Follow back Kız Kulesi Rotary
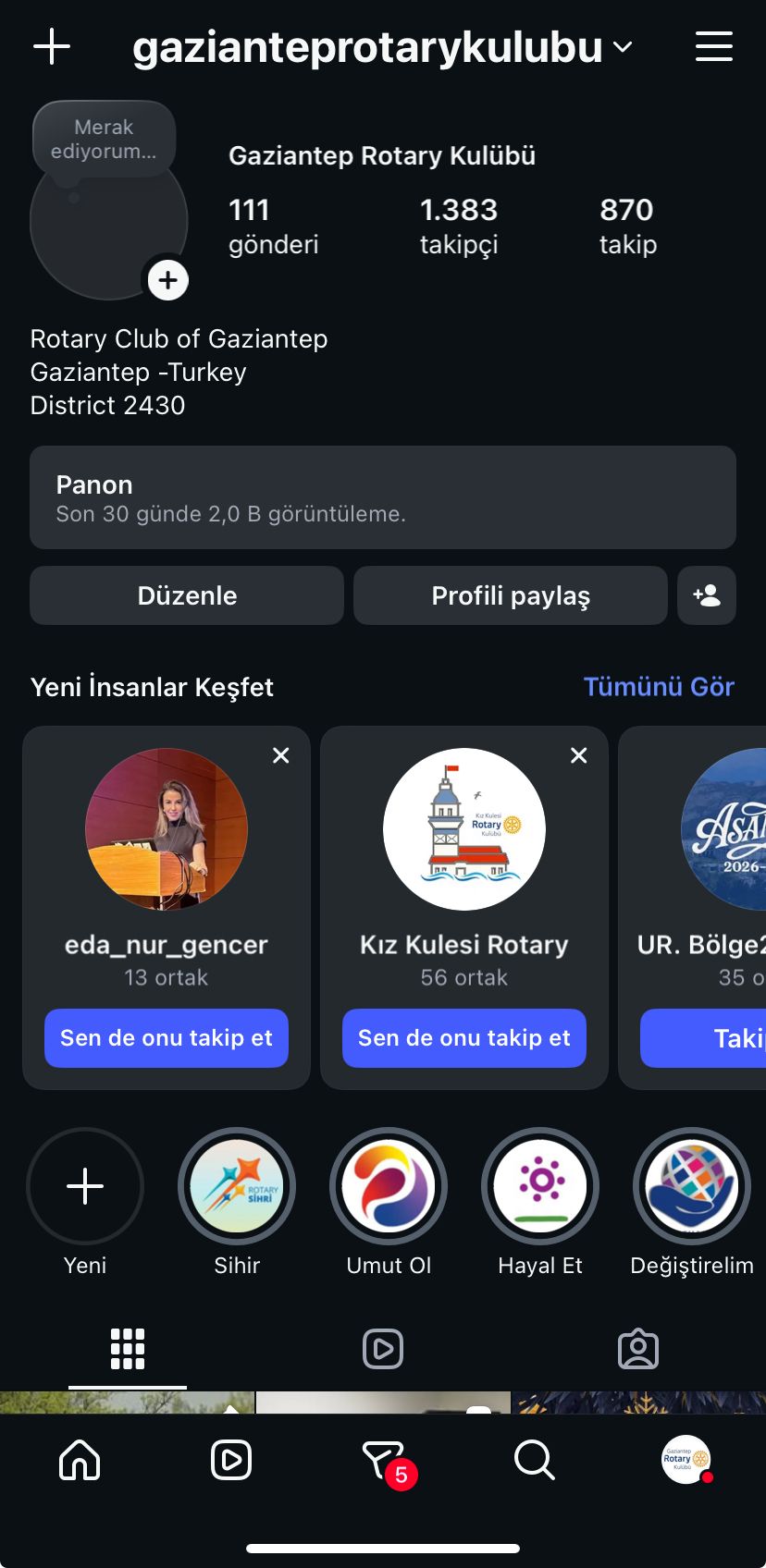The width and height of the screenshot is (766, 1568). tap(464, 1038)
